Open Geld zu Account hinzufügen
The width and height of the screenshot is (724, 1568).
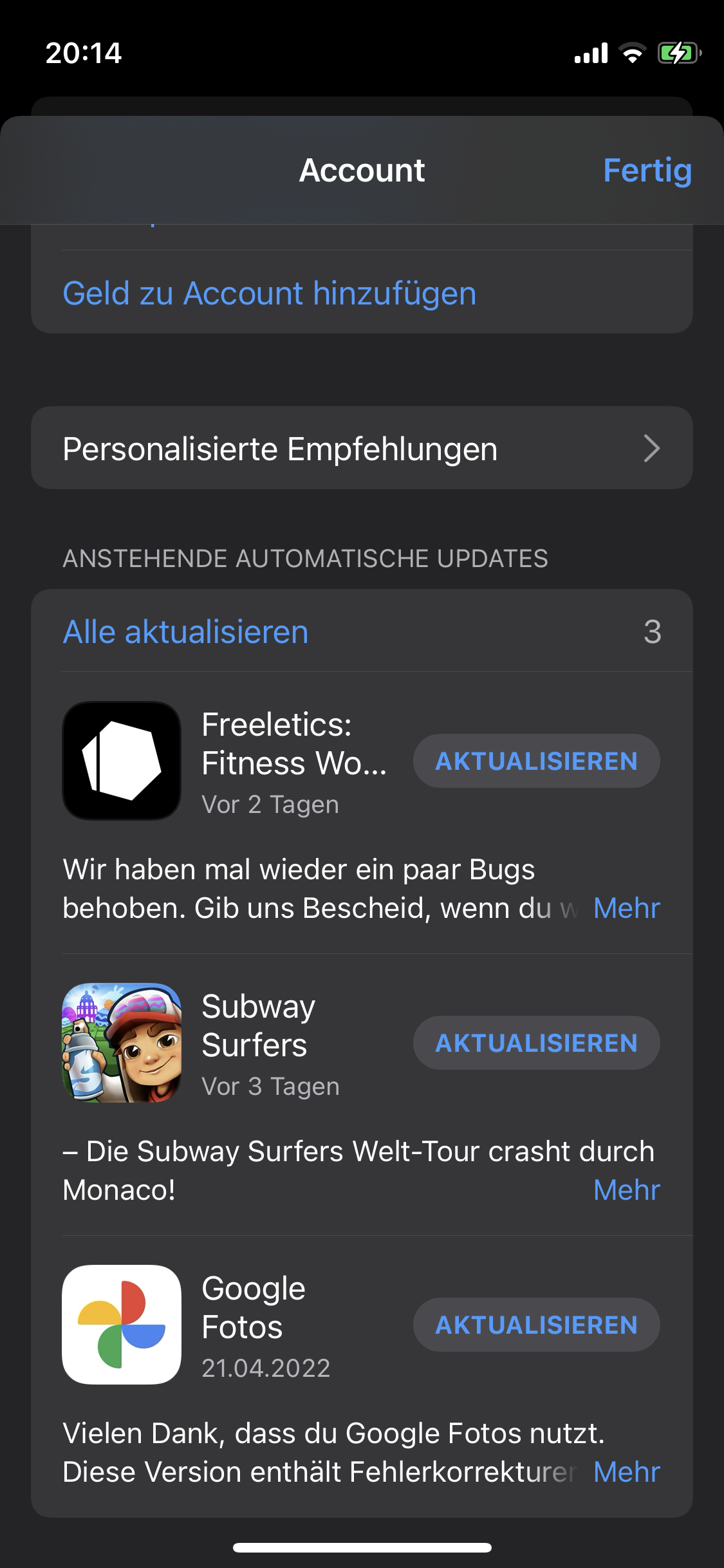pos(270,294)
